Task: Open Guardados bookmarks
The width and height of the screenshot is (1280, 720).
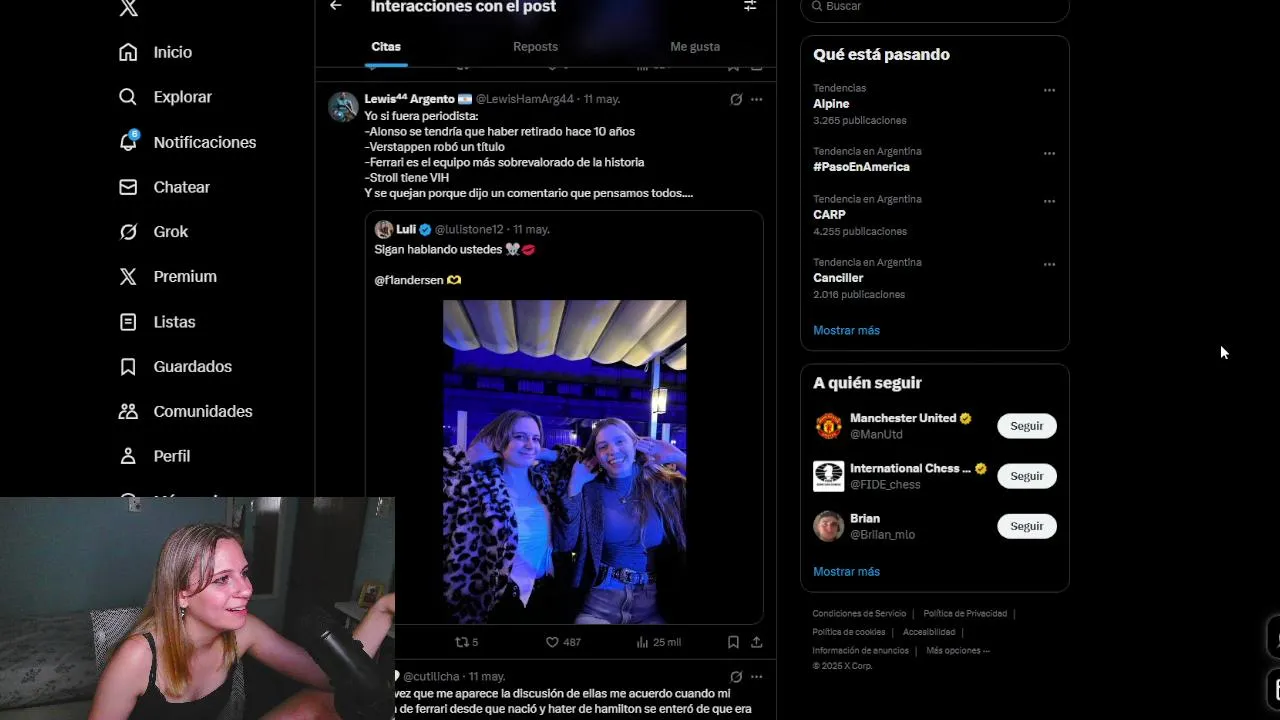Action: coord(192,367)
